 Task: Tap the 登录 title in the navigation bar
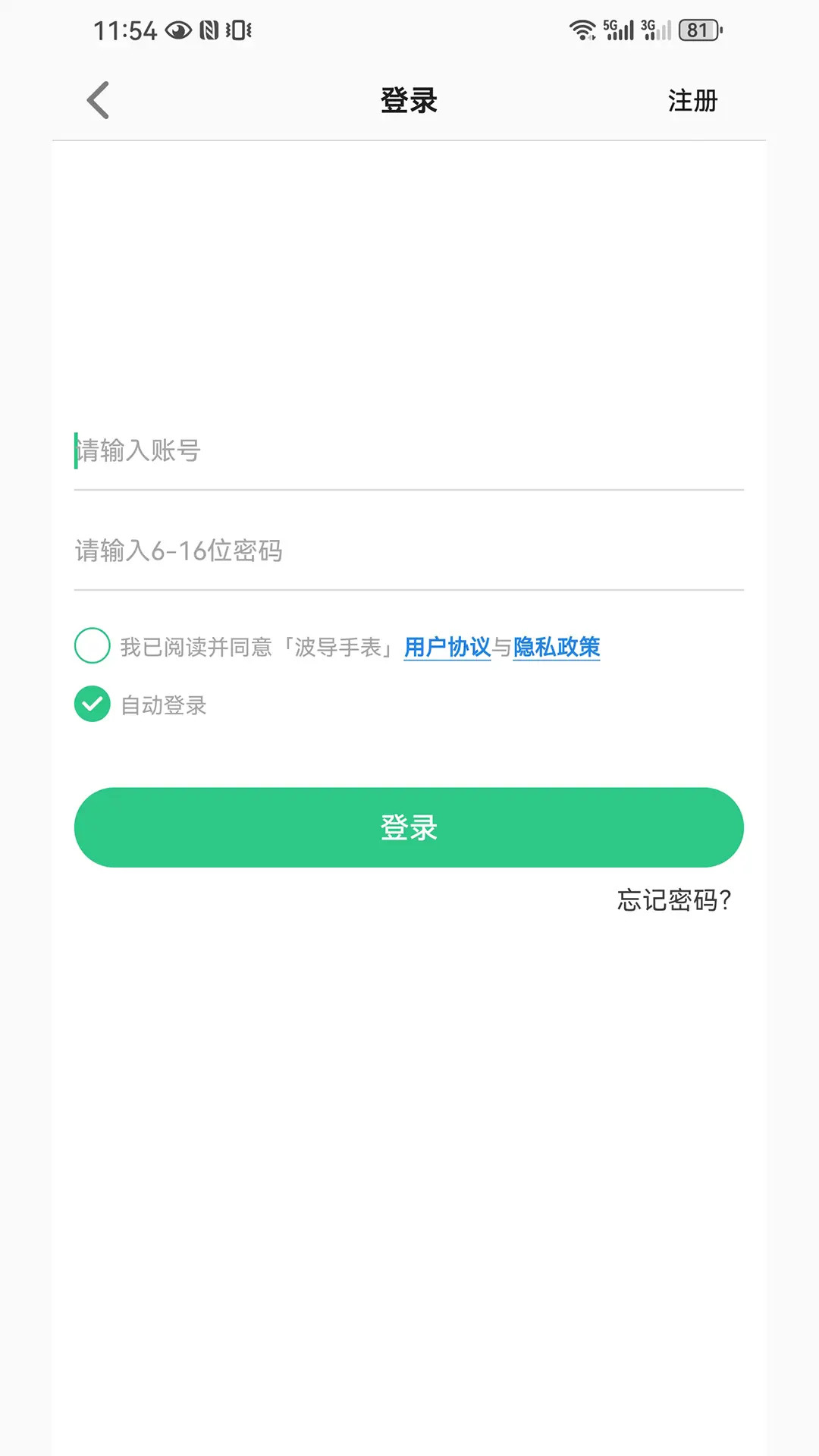pyautogui.click(x=409, y=99)
